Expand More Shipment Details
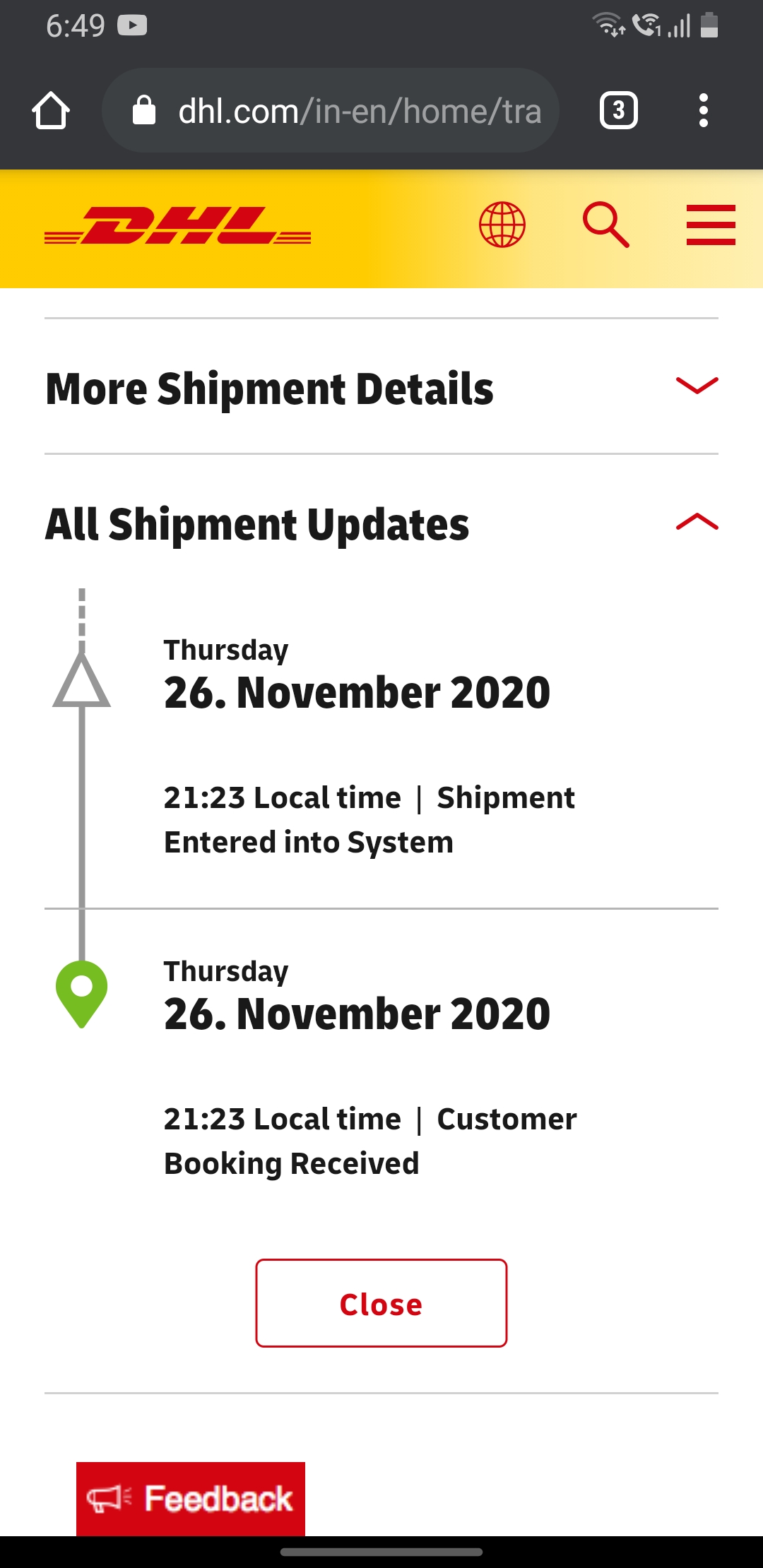 [381, 387]
